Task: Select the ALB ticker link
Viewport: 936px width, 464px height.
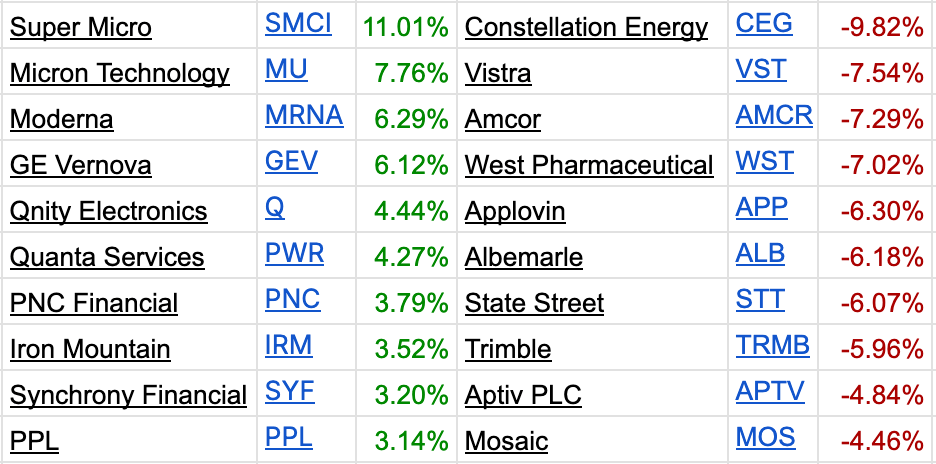Action: tap(760, 254)
